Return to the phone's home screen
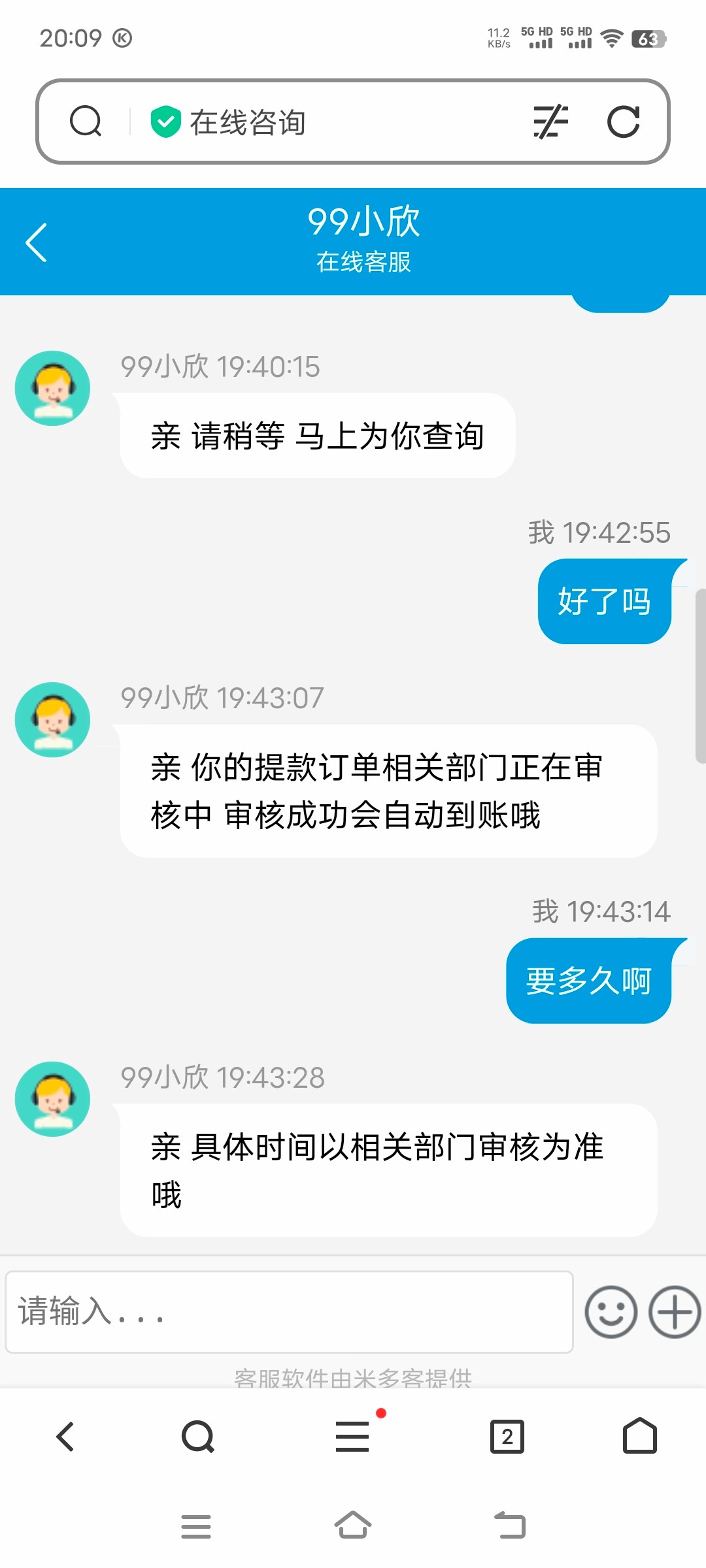 pyautogui.click(x=353, y=1526)
